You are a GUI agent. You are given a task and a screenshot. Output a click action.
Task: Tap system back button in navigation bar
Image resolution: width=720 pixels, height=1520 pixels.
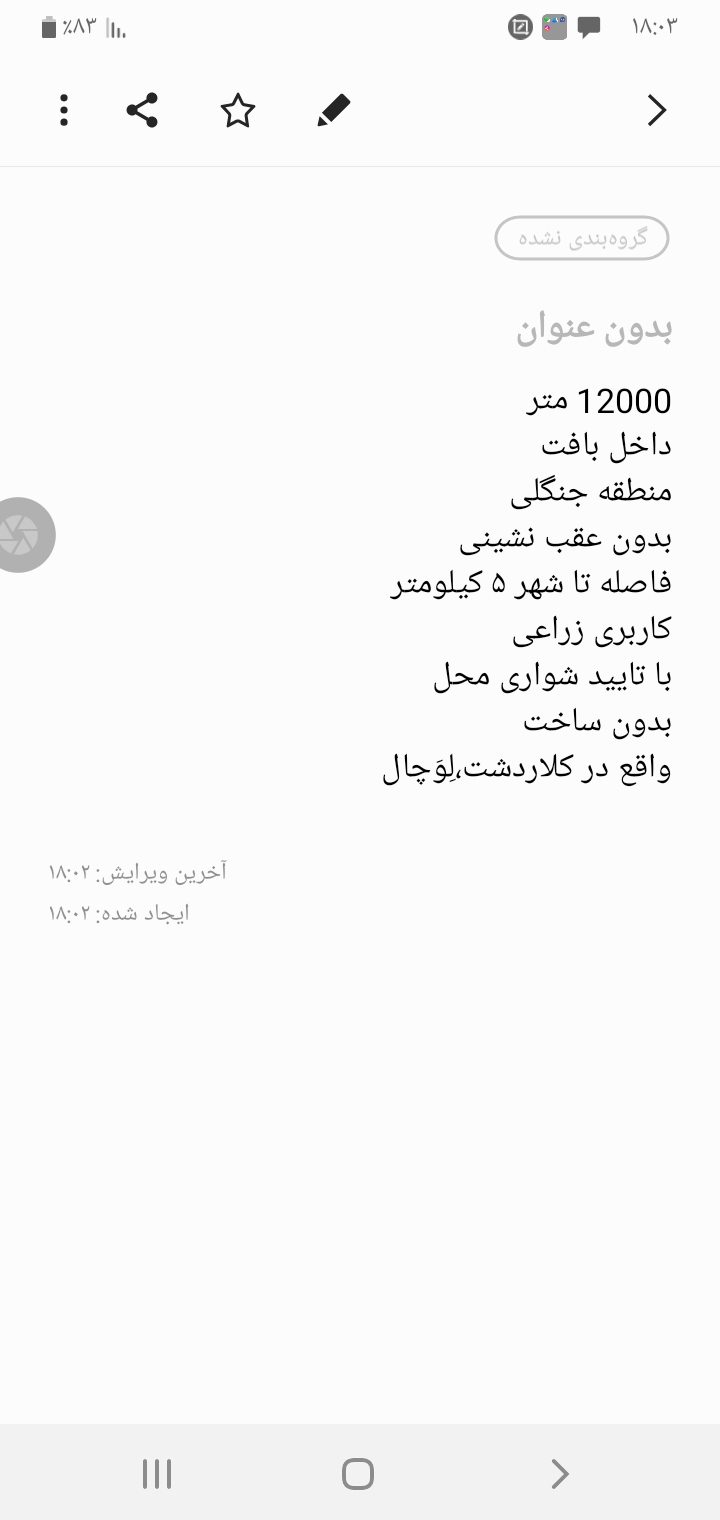coord(560,1474)
